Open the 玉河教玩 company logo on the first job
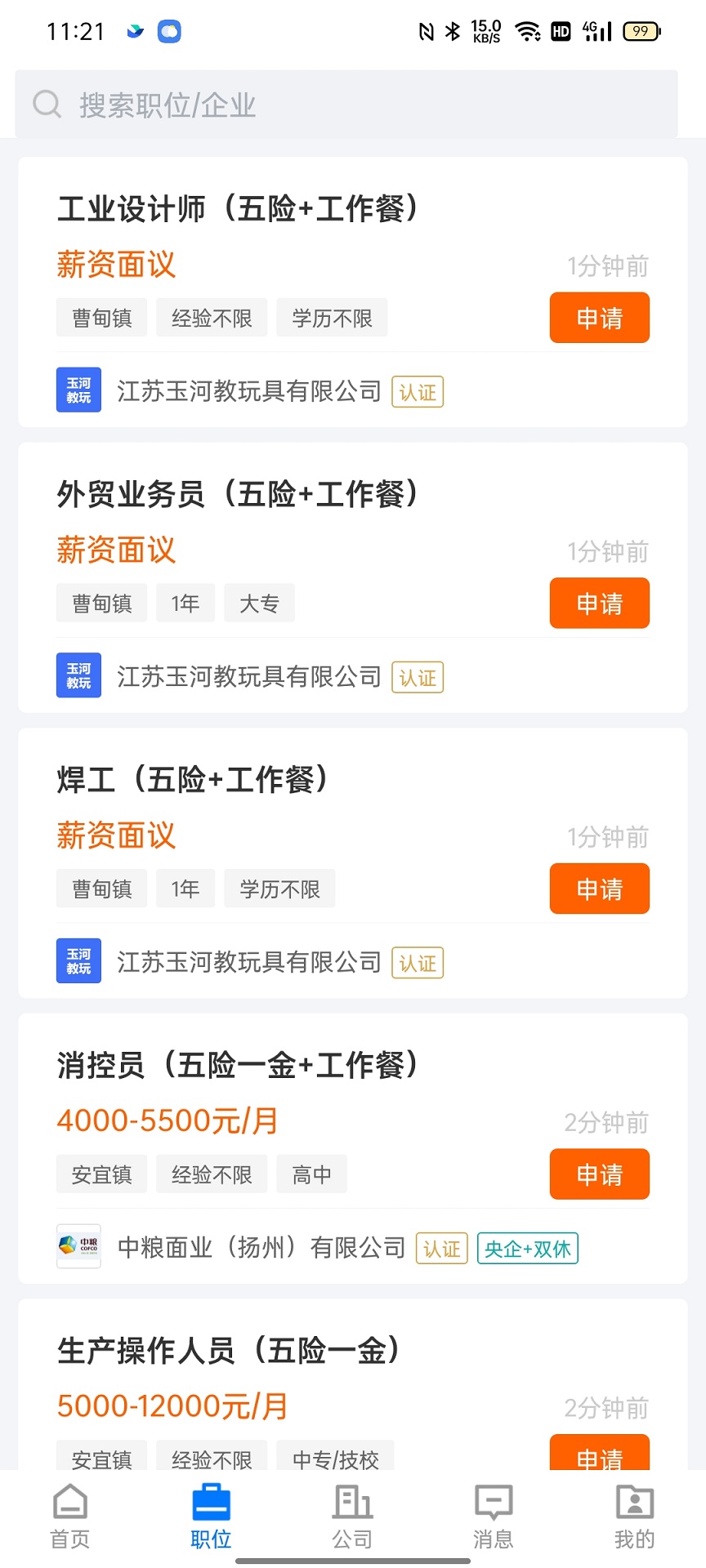The image size is (706, 1568). point(78,390)
